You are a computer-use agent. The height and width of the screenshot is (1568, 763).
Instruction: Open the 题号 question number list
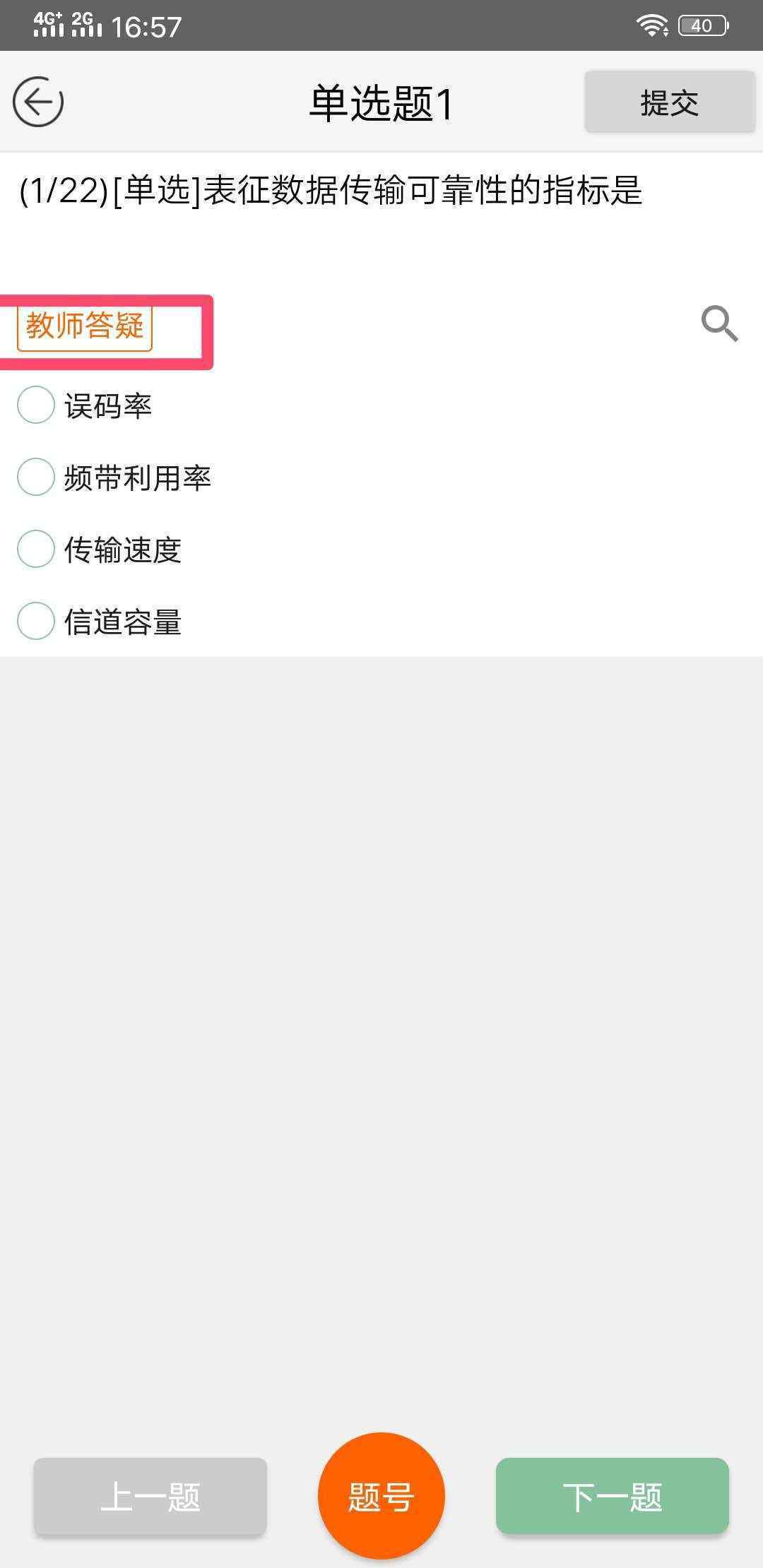click(x=381, y=1496)
